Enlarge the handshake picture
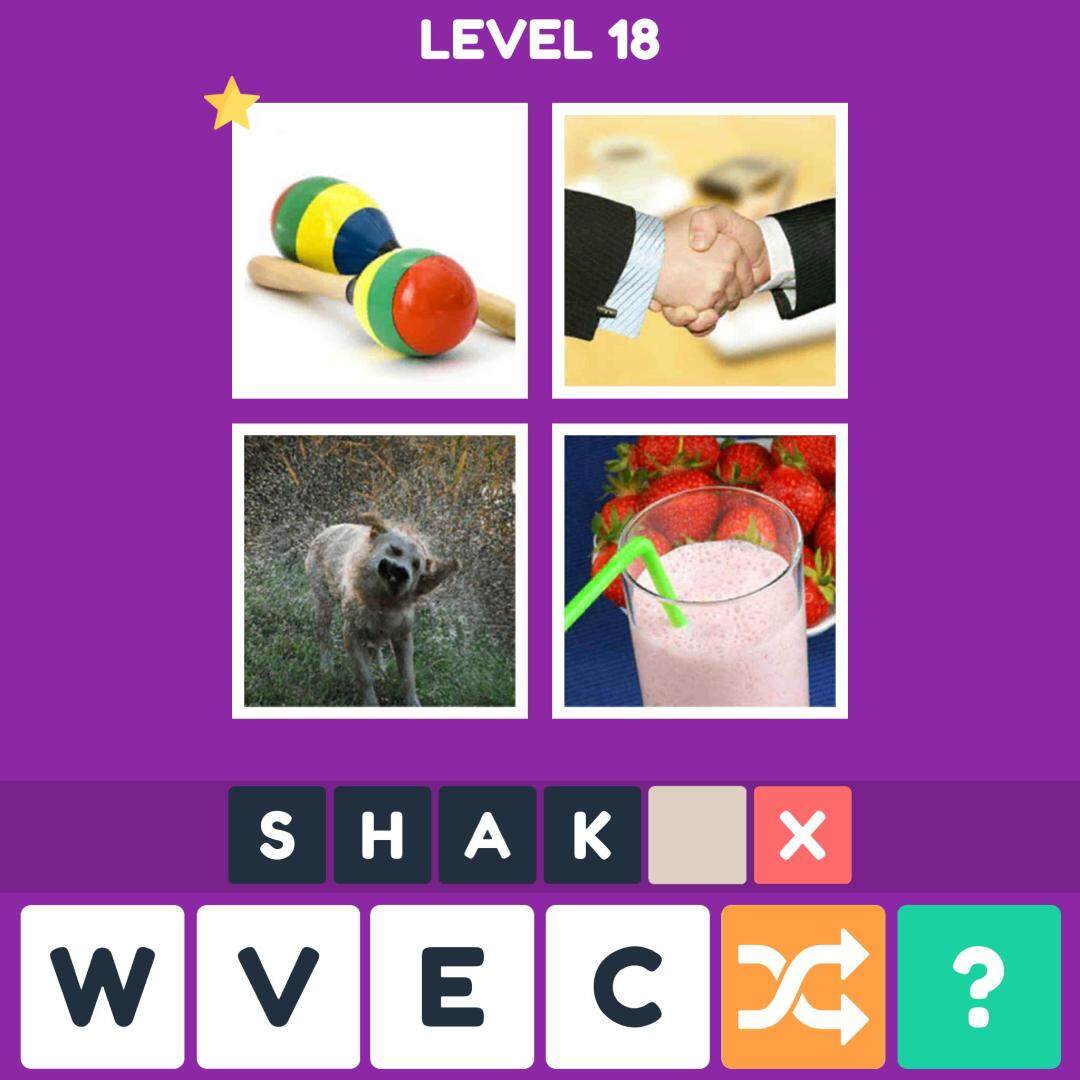Viewport: 1080px width, 1080px height. pos(700,250)
